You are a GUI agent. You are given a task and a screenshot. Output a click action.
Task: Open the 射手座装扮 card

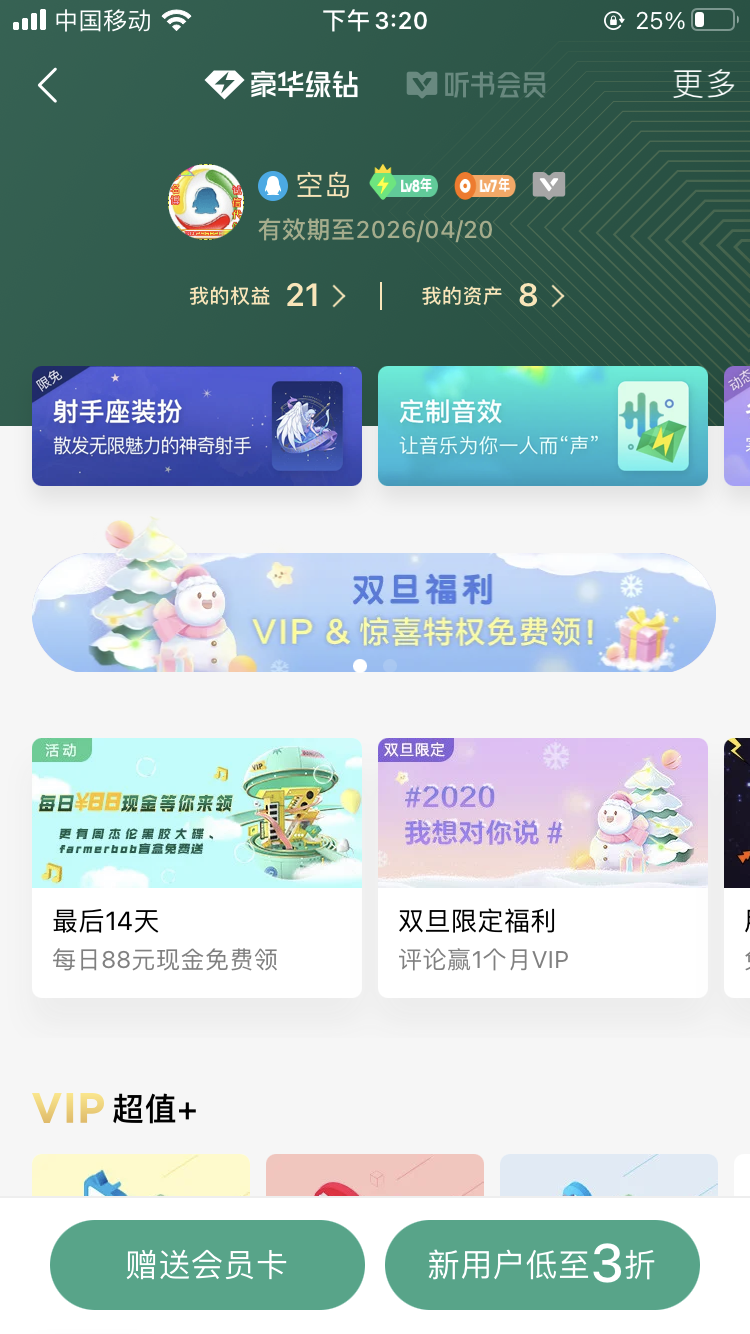pyautogui.click(x=197, y=426)
